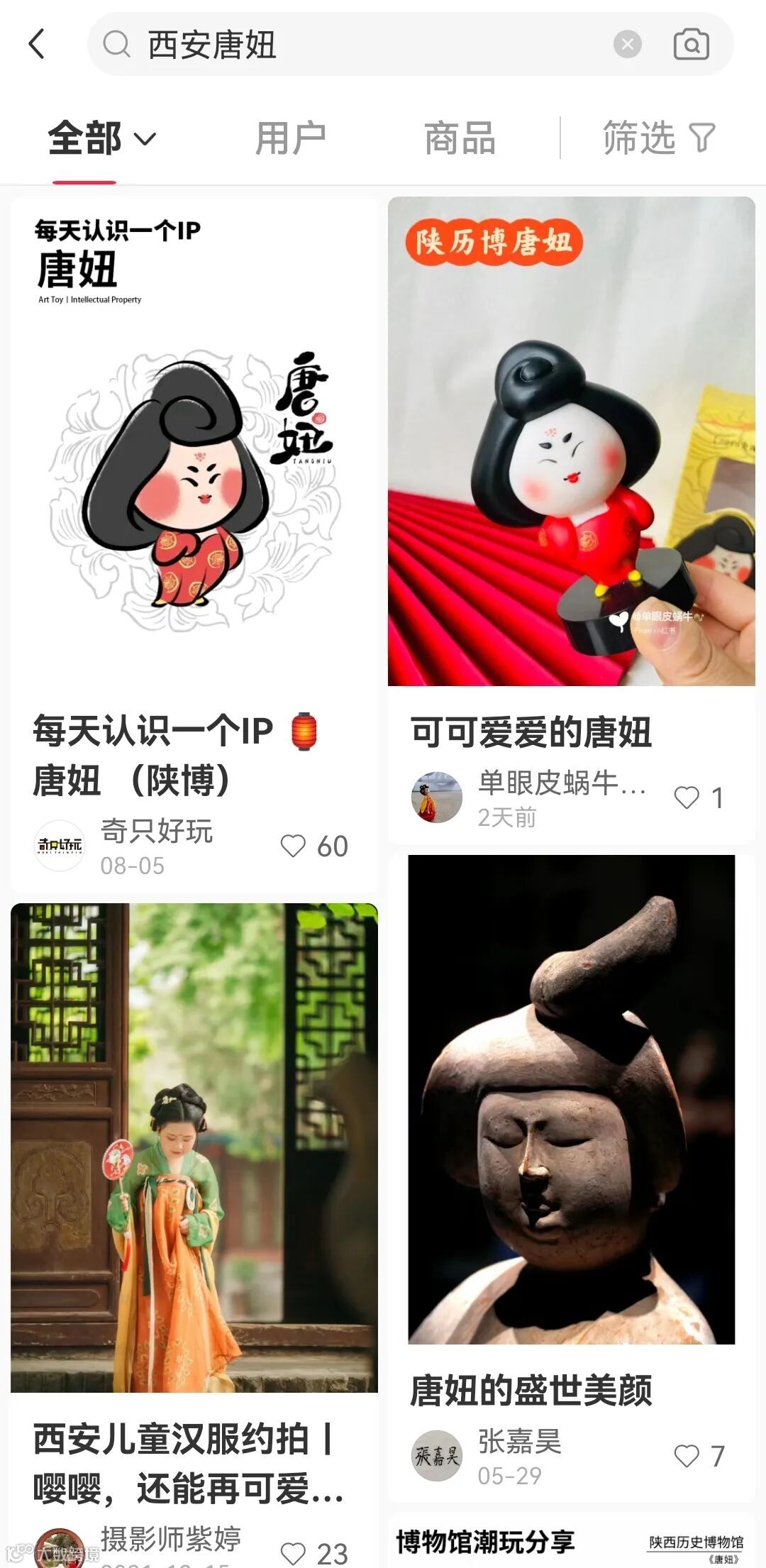This screenshot has height=1568, width=766.
Task: Like the post by 奇只好玩
Action: (293, 846)
